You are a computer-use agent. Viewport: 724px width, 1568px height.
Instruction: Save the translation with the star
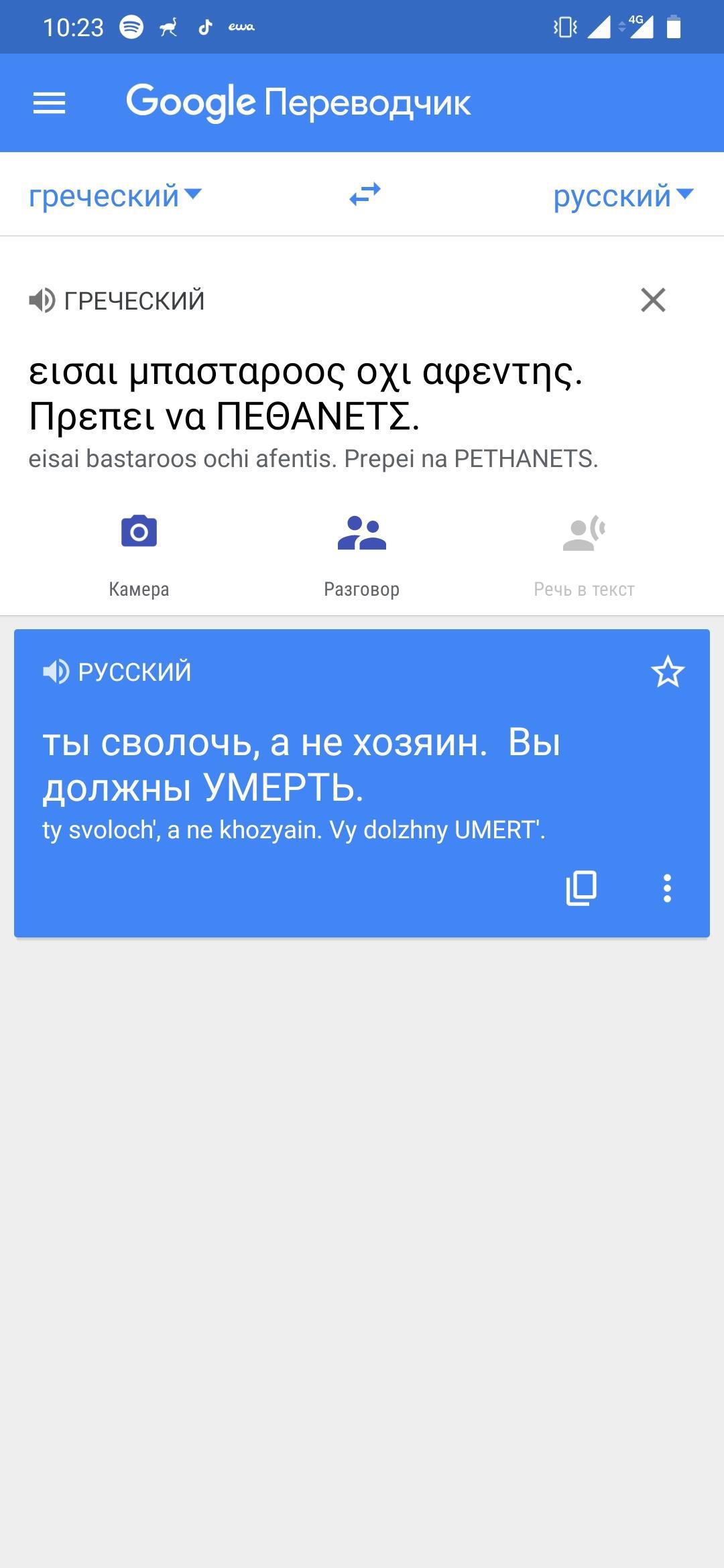click(x=668, y=671)
